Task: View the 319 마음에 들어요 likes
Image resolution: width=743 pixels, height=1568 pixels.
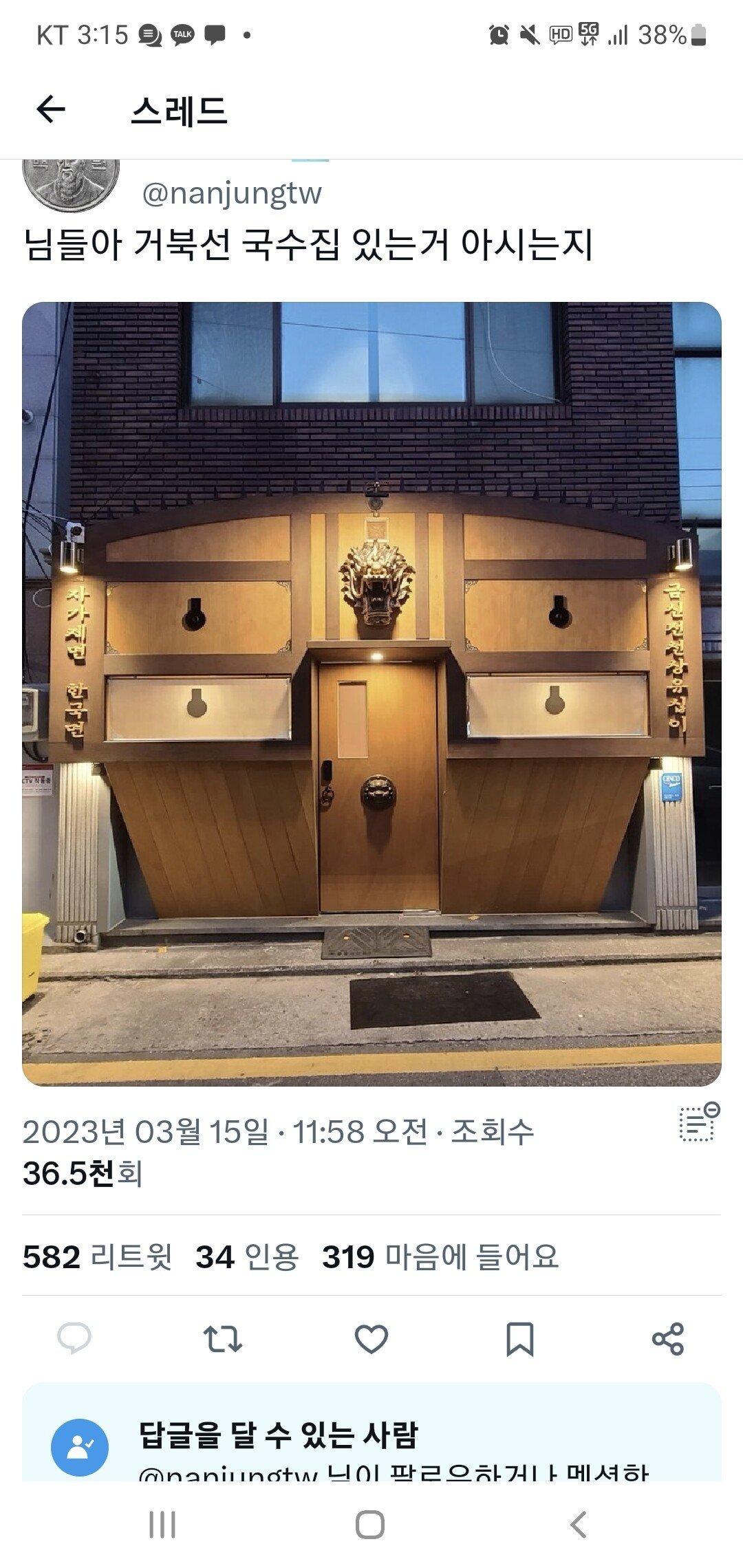Action: 440,1257
